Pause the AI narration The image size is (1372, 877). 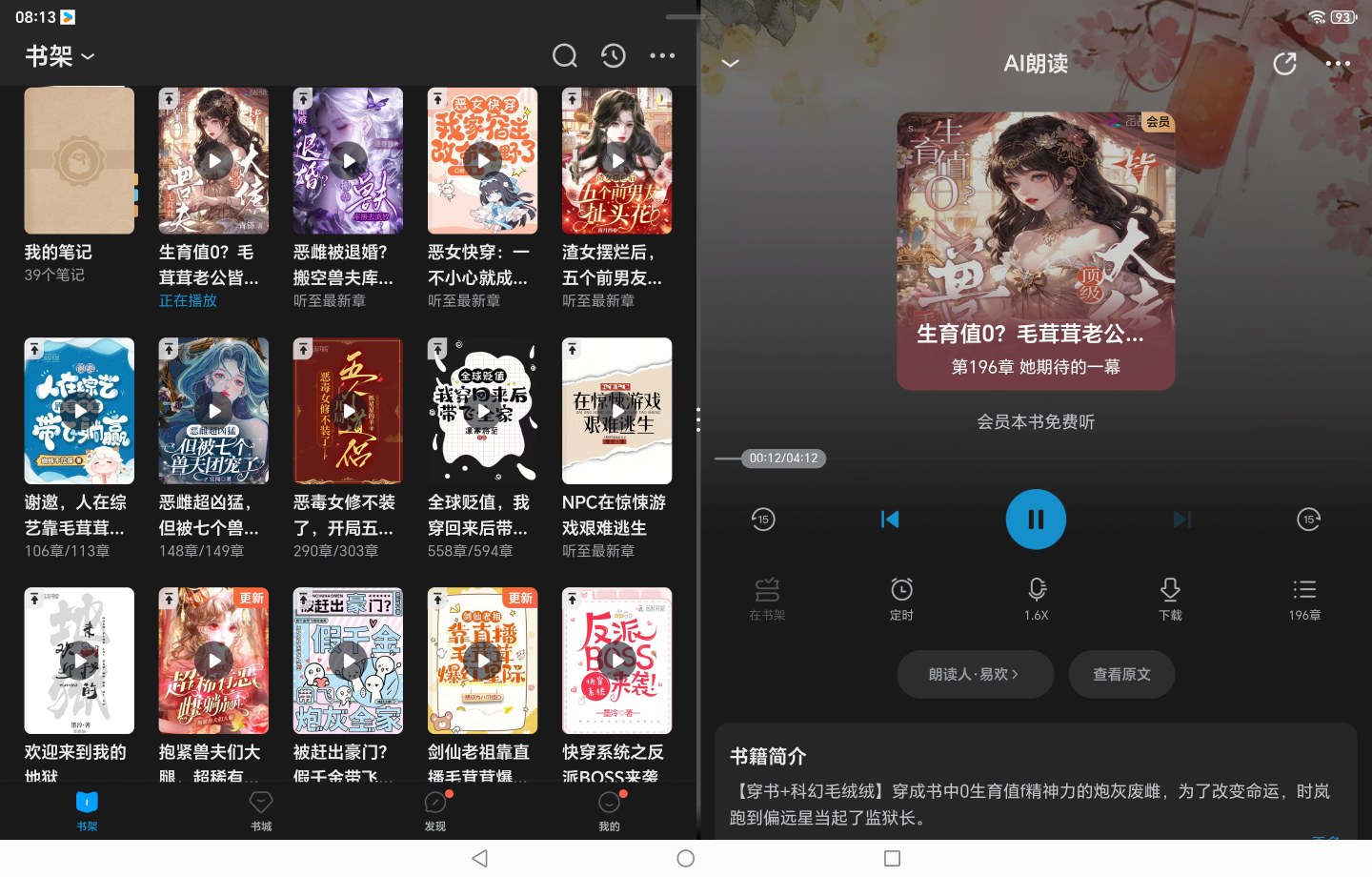[x=1035, y=520]
